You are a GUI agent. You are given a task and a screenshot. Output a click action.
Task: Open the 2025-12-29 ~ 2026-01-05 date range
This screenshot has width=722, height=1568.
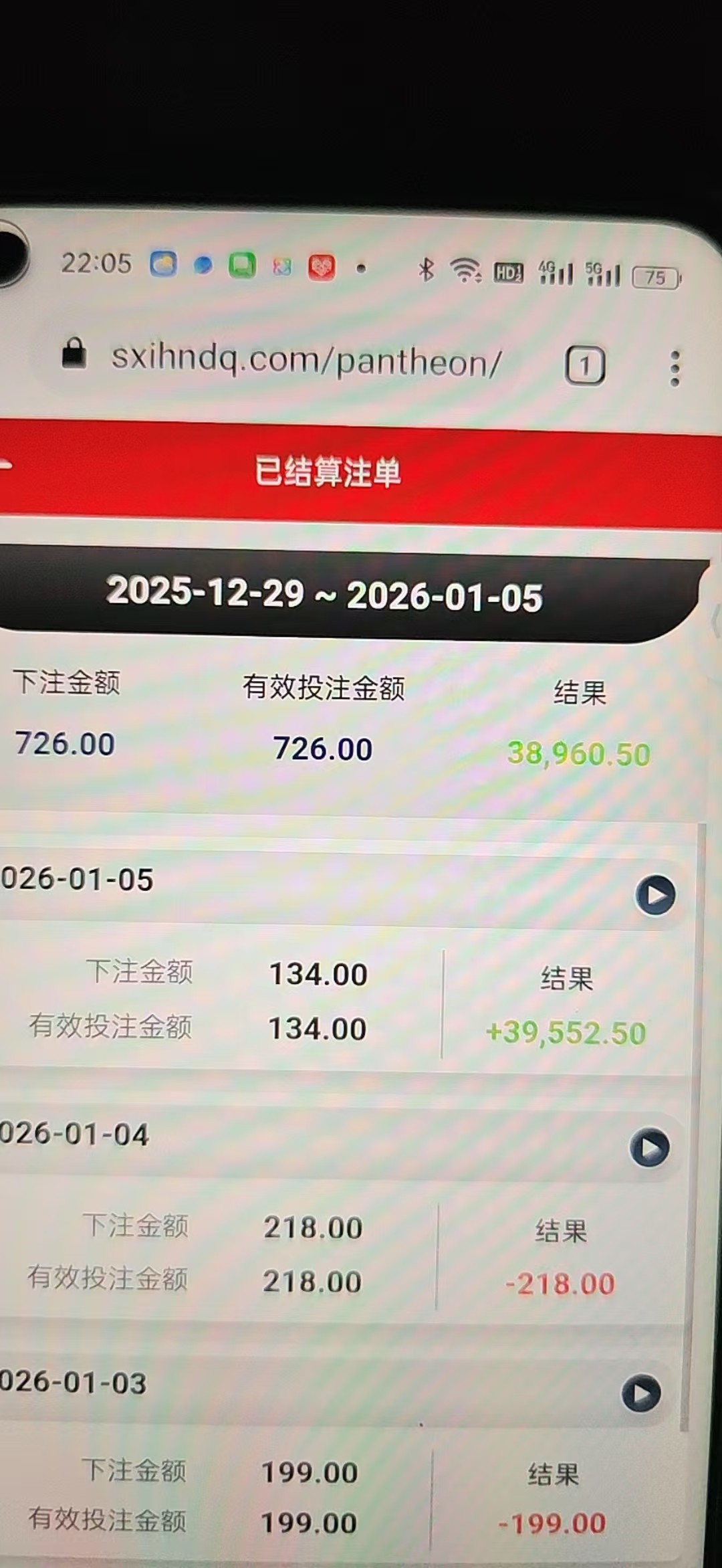point(325,594)
